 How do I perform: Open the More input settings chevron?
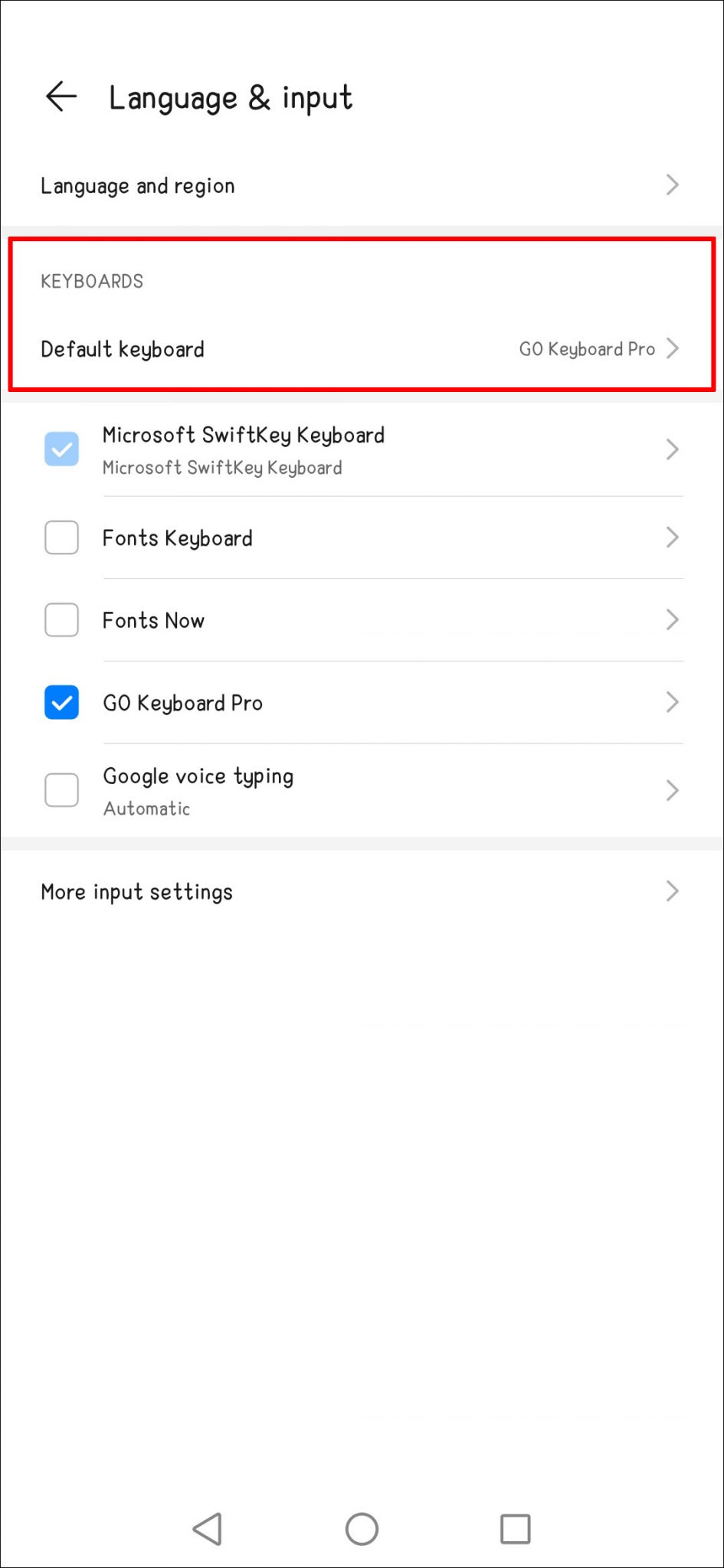[x=672, y=890]
